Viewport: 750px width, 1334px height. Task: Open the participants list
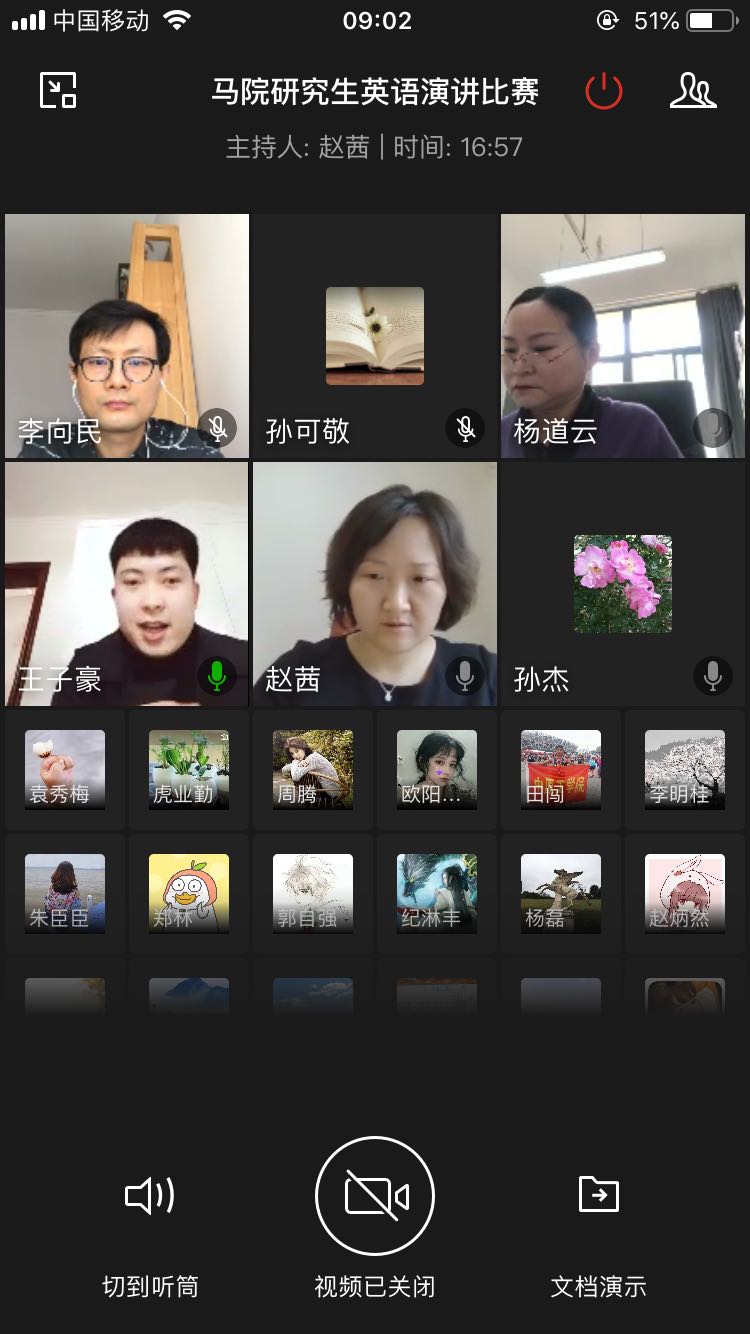tap(692, 91)
